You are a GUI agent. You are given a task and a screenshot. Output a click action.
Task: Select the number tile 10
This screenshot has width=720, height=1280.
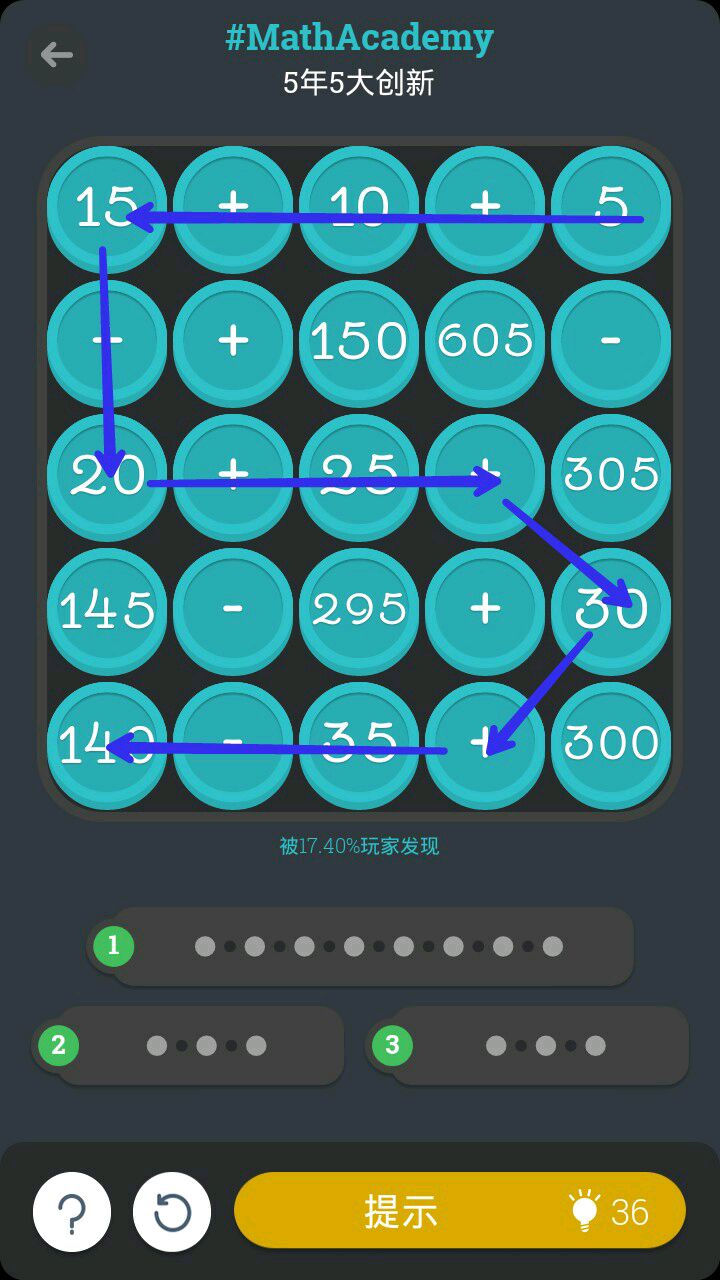tap(359, 207)
